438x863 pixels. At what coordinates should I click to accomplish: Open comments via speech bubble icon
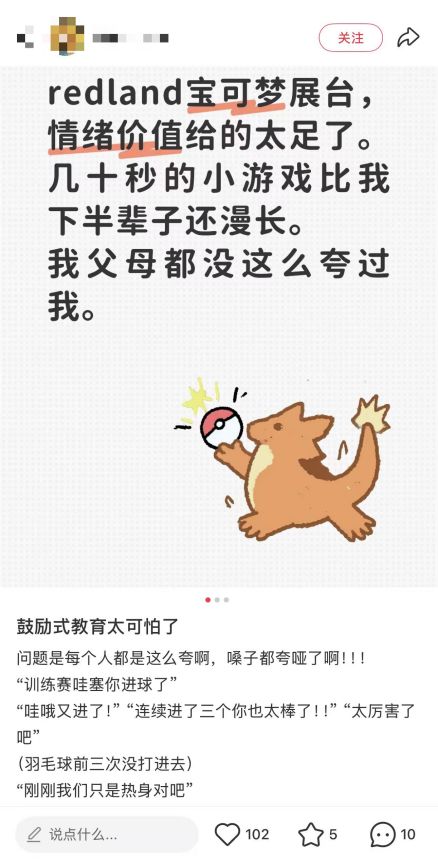tap(383, 834)
